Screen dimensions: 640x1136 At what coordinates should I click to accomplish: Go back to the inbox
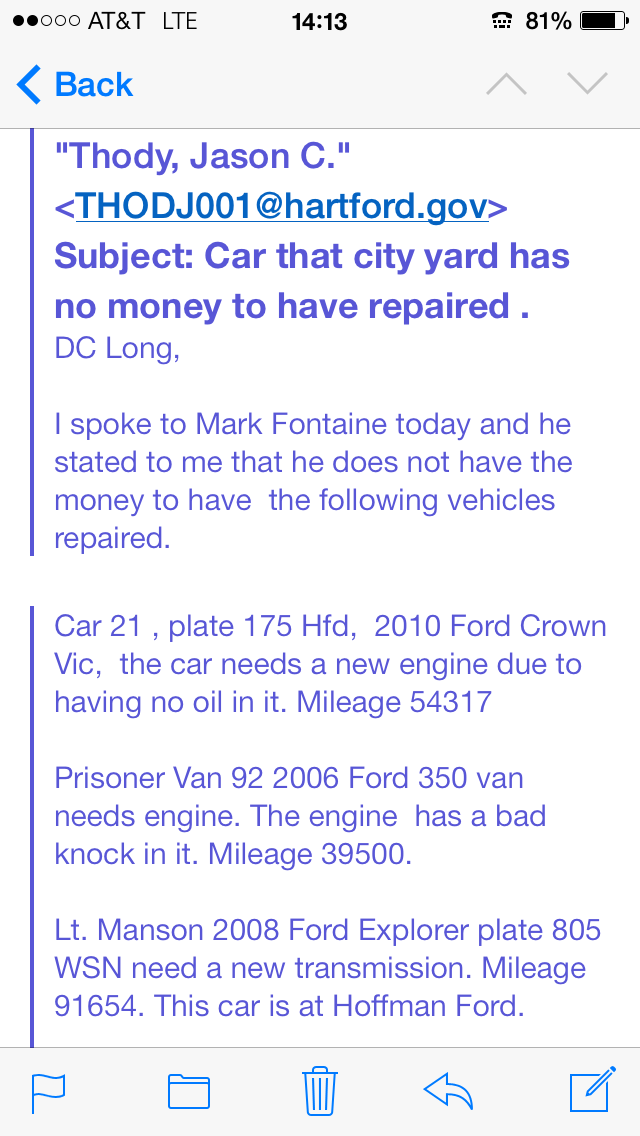point(75,85)
